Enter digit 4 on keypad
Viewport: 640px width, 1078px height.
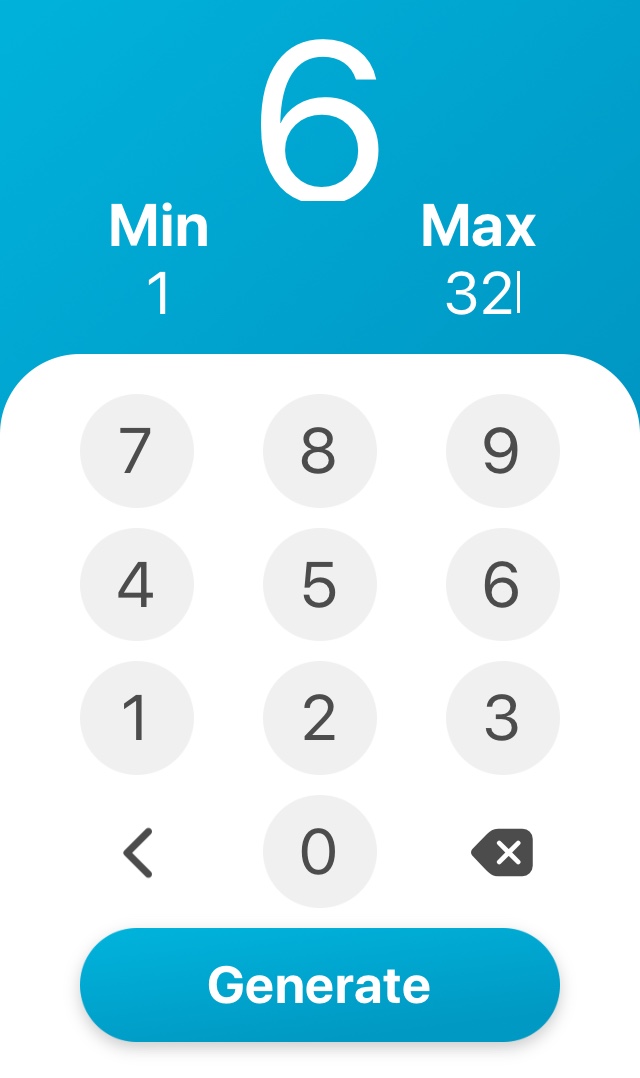[137, 585]
